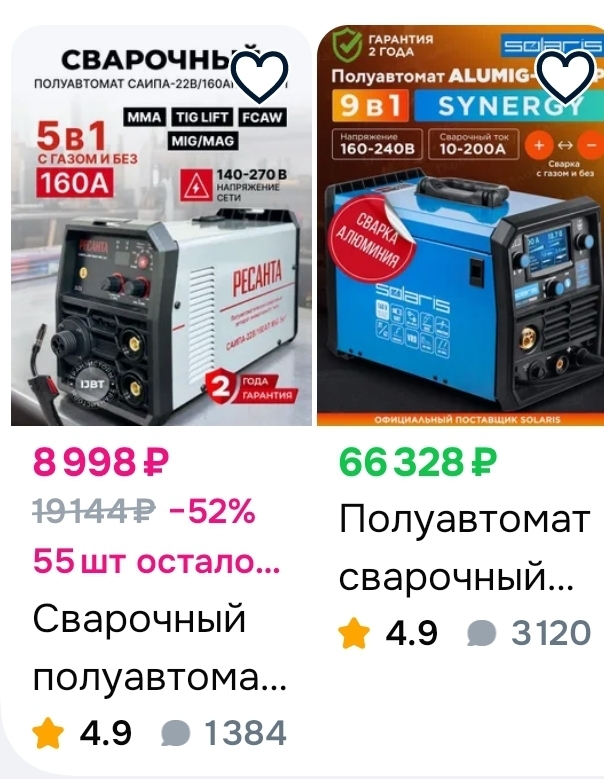This screenshot has width=604, height=779.
Task: Add the Ресанта welder to favorites
Action: point(260,75)
